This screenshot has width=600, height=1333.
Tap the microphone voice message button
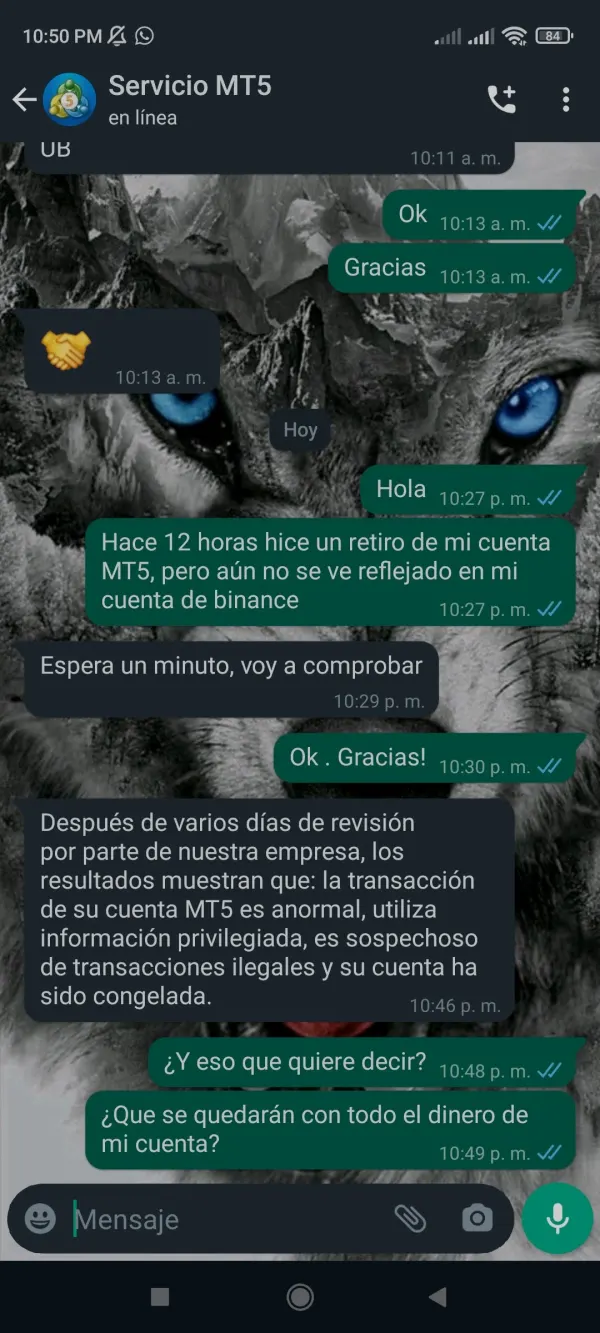pos(558,1218)
